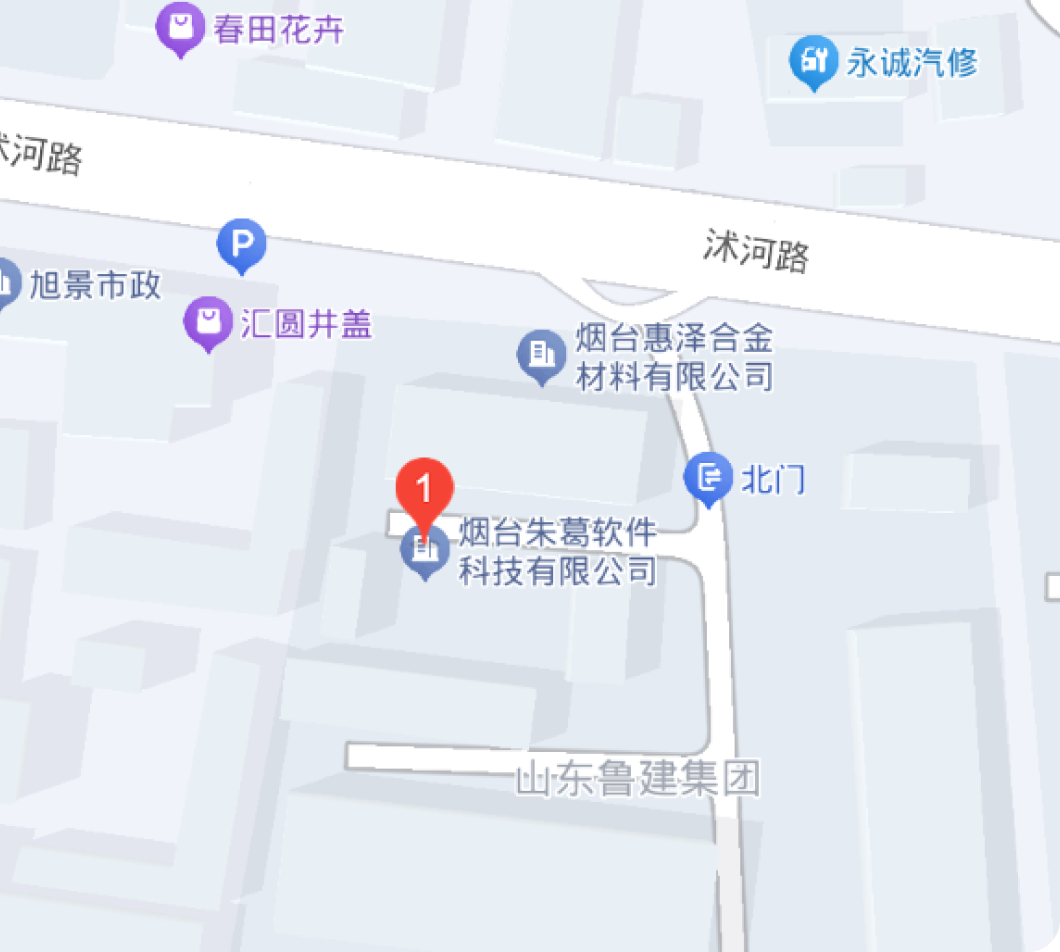Select the 永诚汽修 repair shop marker
The image size is (1060, 952).
pos(813,62)
